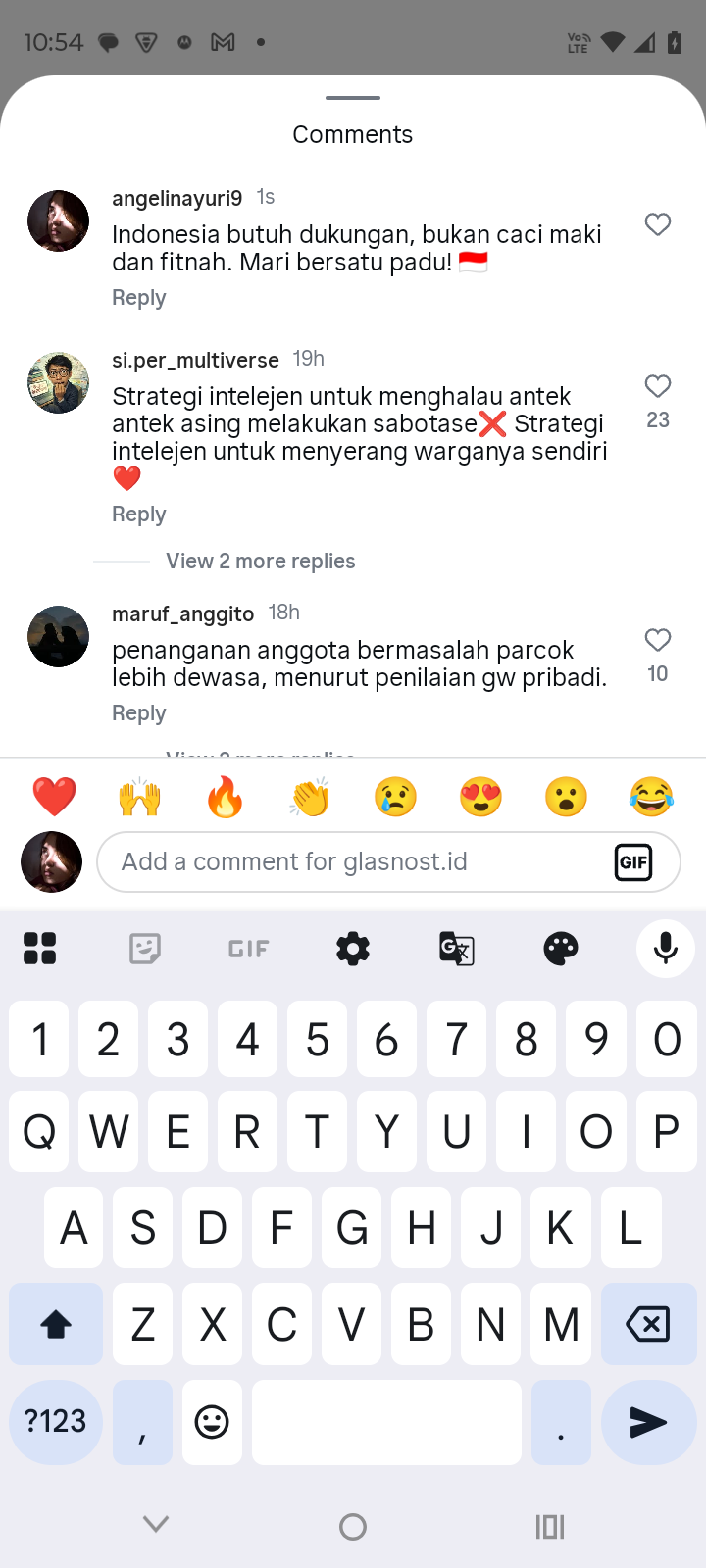Tap the keyboard backspace key

pyautogui.click(x=647, y=1324)
